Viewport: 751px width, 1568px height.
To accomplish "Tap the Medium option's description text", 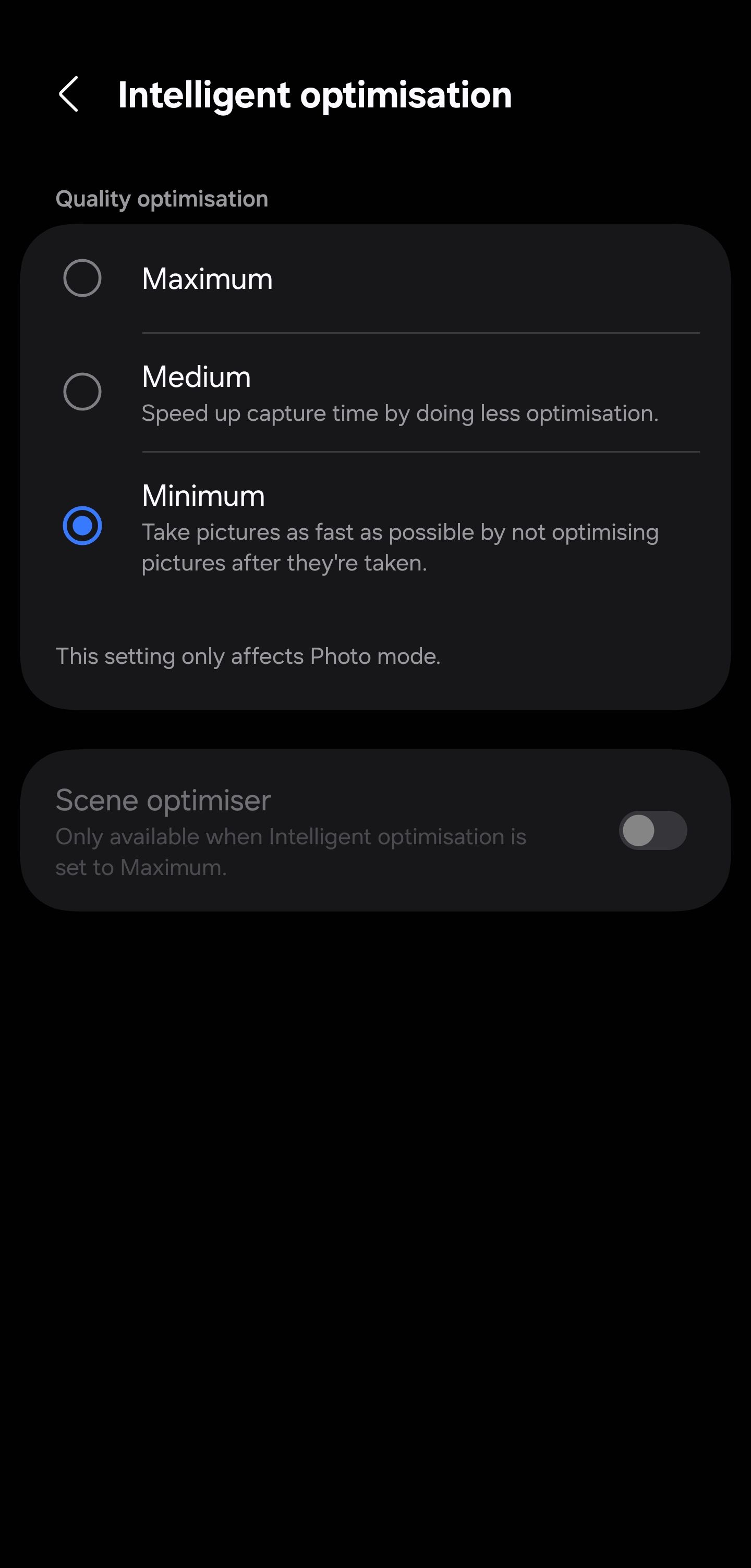I will click(401, 412).
